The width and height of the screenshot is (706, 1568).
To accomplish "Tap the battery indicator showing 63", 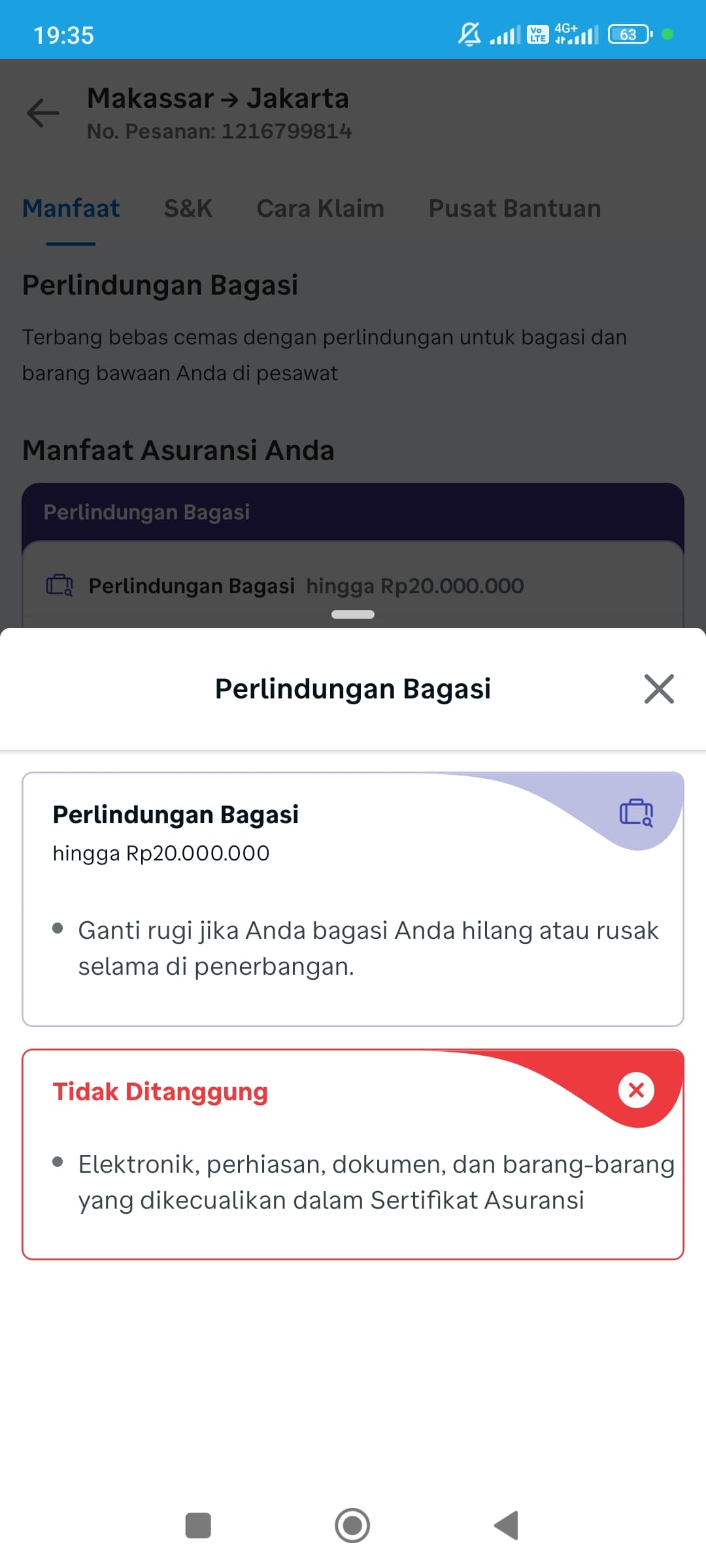I will click(x=626, y=34).
